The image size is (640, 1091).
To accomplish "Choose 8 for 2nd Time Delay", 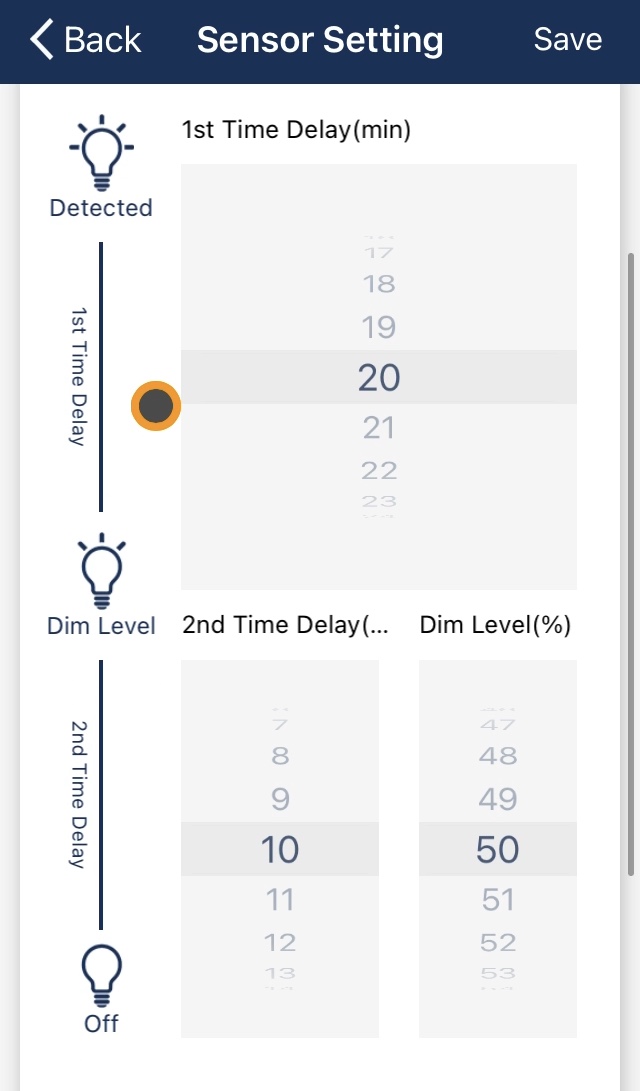I will (280, 756).
